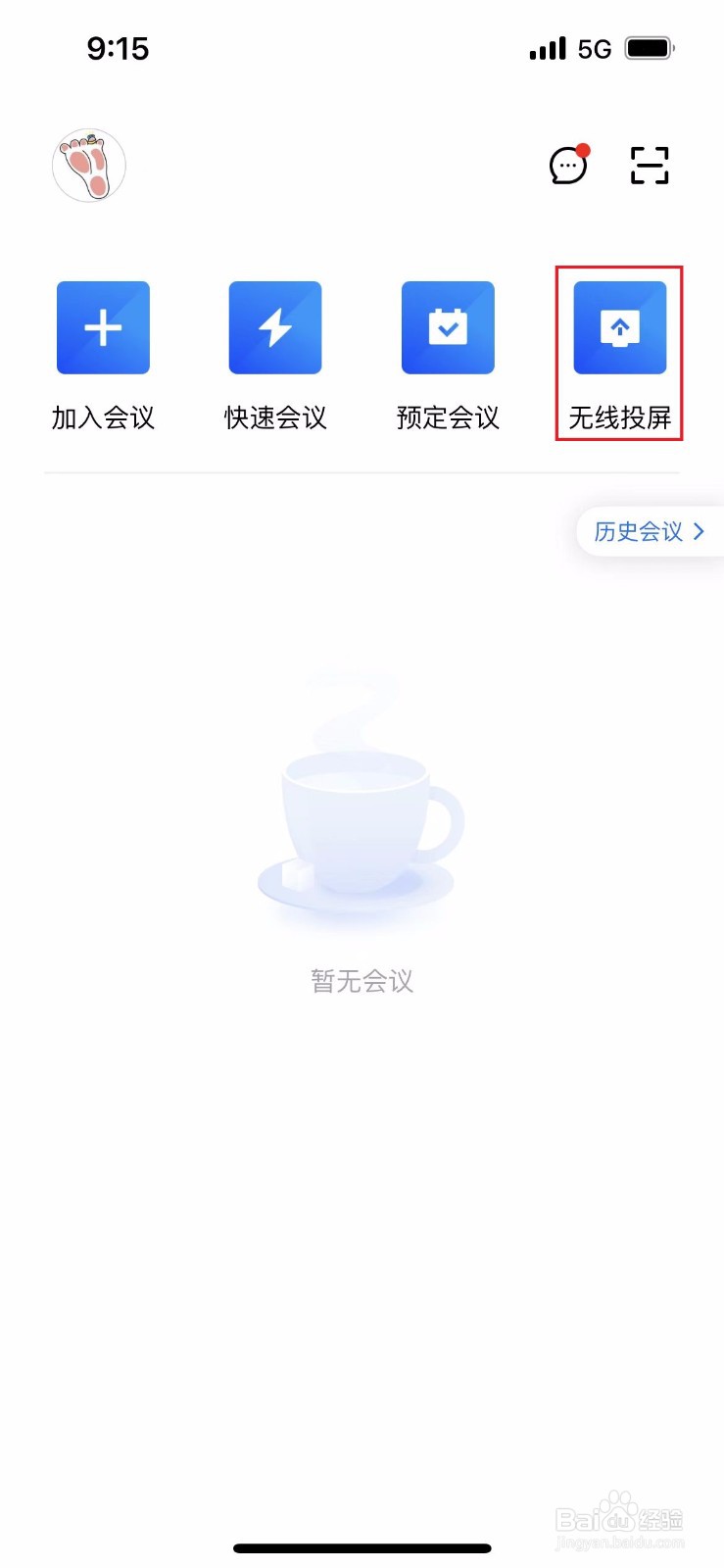Tap the 加入会议 text label
The width and height of the screenshot is (724, 1568).
(103, 417)
